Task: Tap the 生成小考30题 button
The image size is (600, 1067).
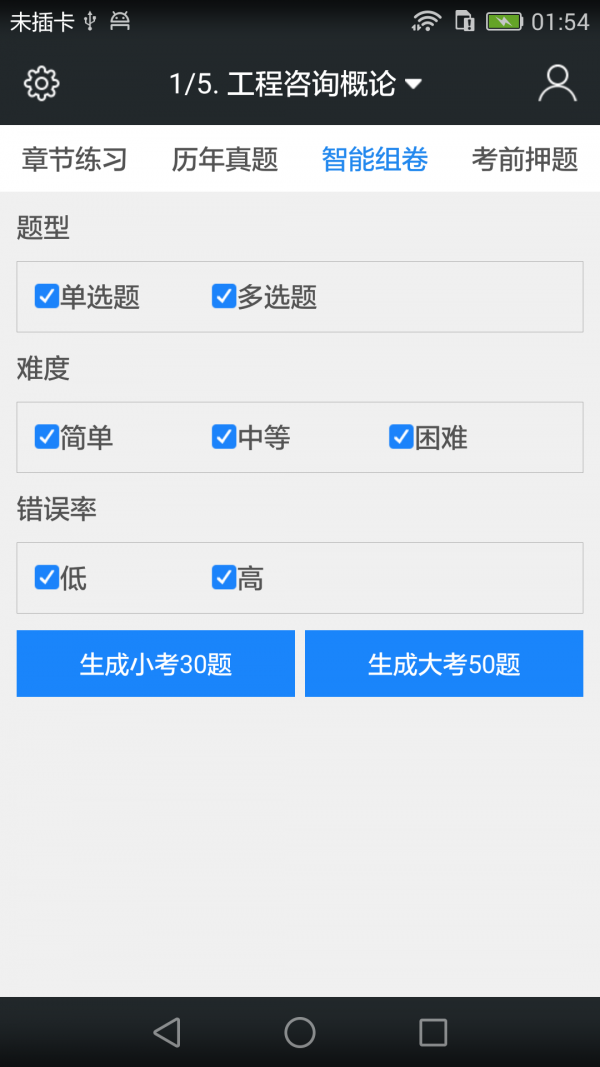Action: point(156,664)
